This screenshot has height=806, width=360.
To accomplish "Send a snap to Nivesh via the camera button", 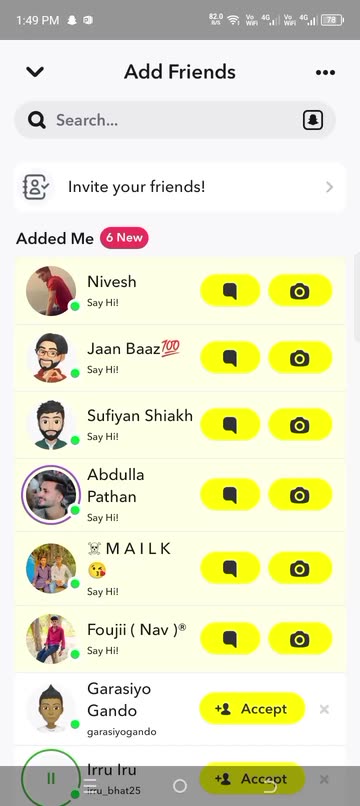I will click(300, 290).
